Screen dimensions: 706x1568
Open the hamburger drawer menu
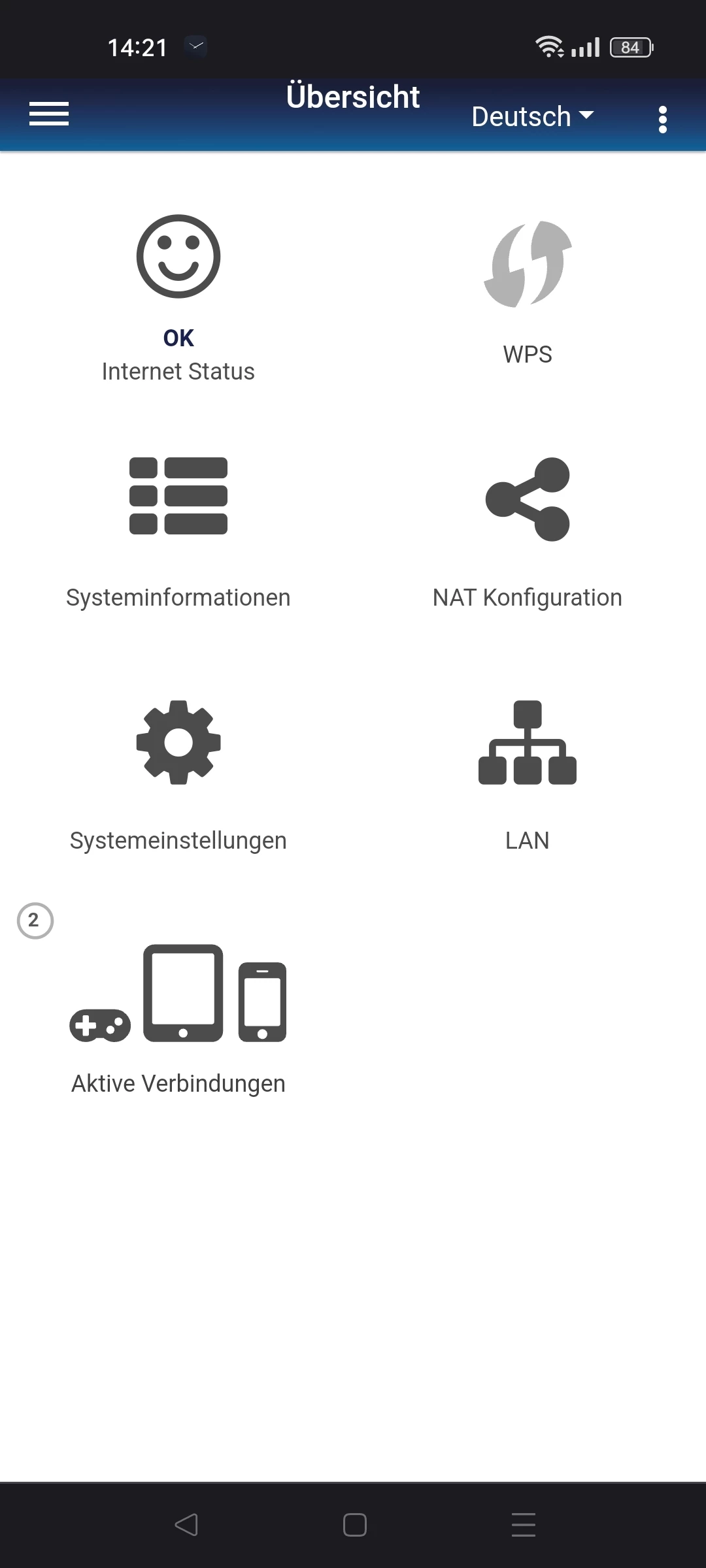pos(49,114)
